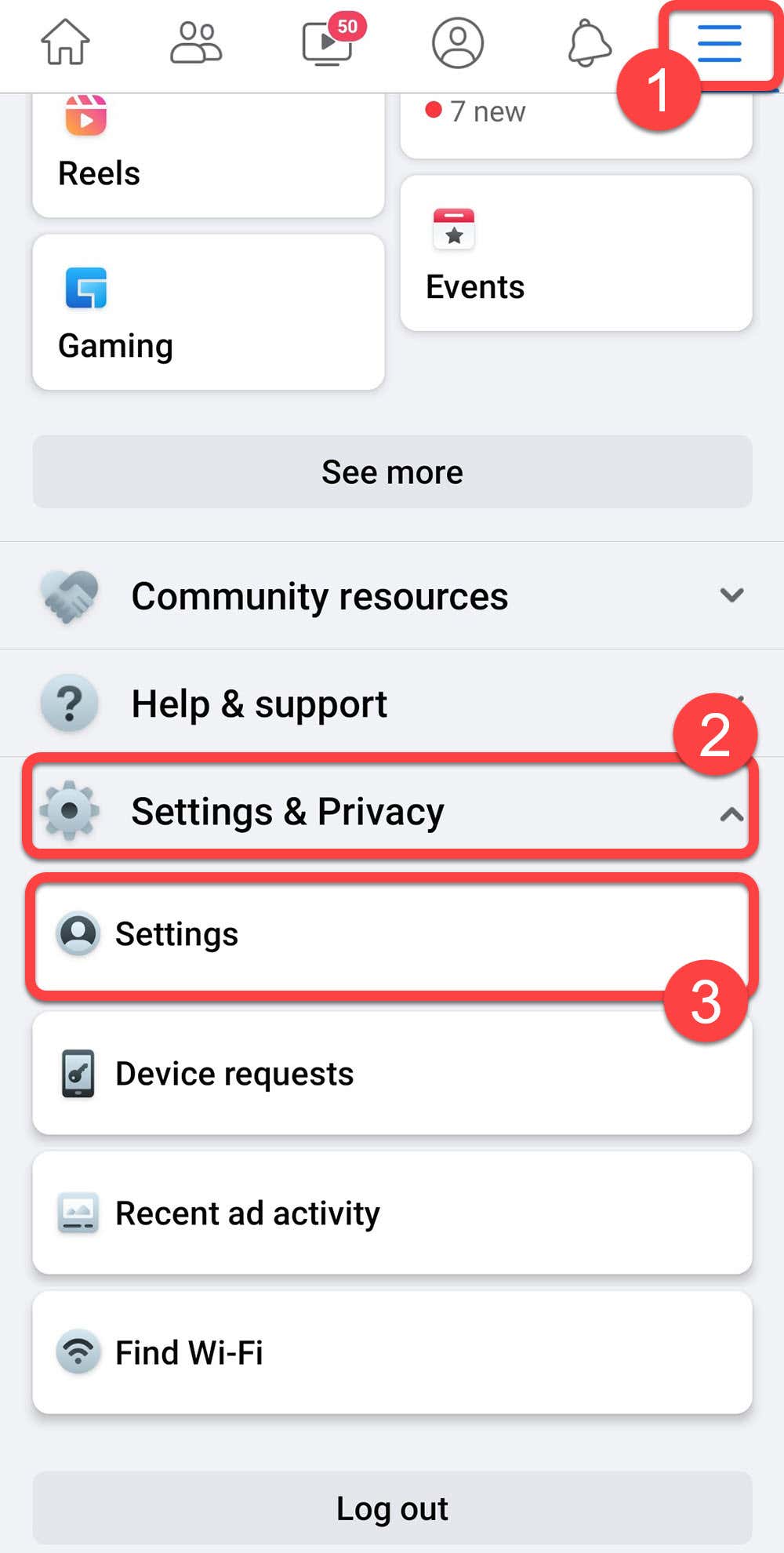Open Settings

(392, 935)
